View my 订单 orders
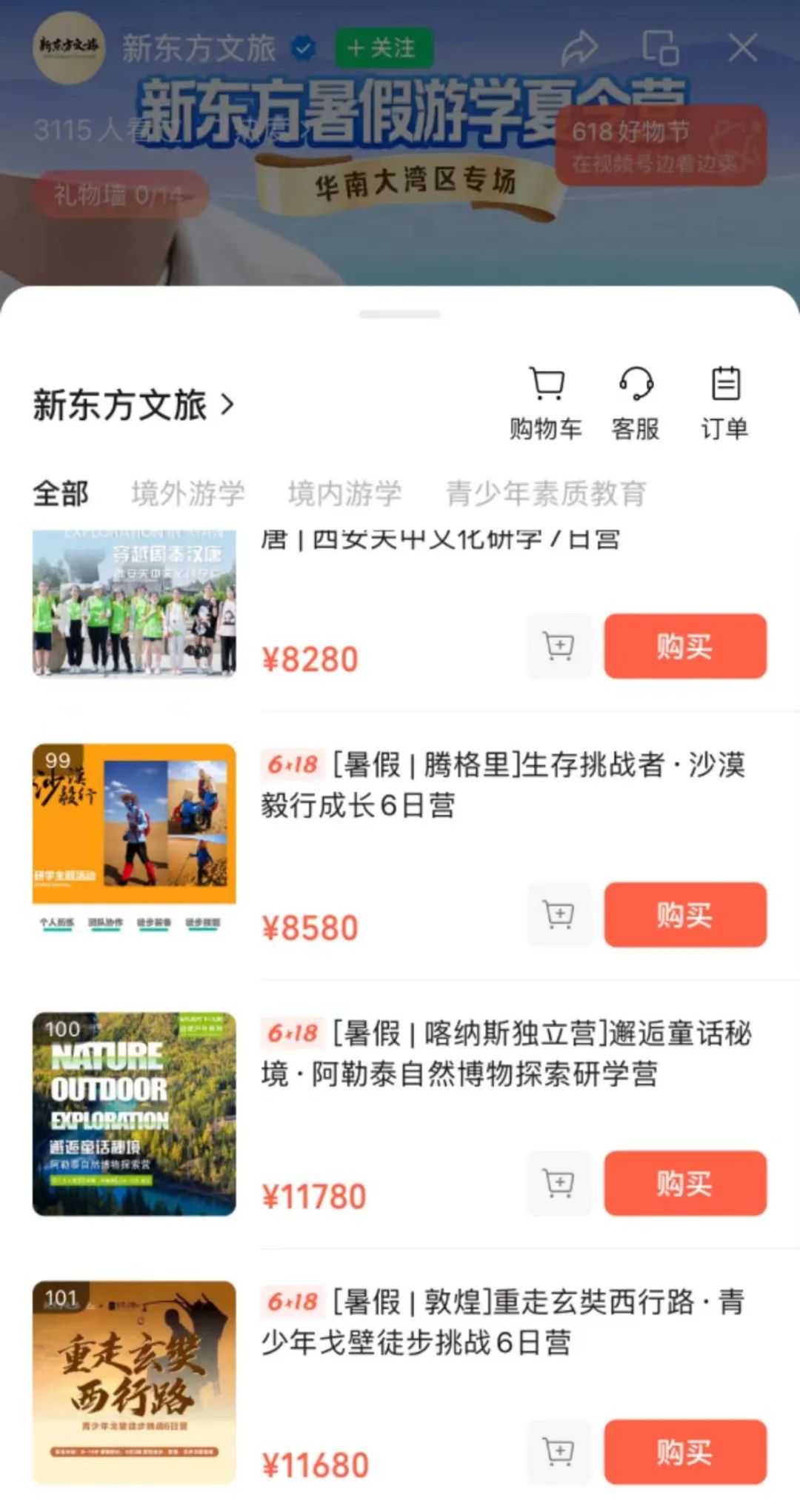Viewport: 800px width, 1512px height. coord(724,404)
